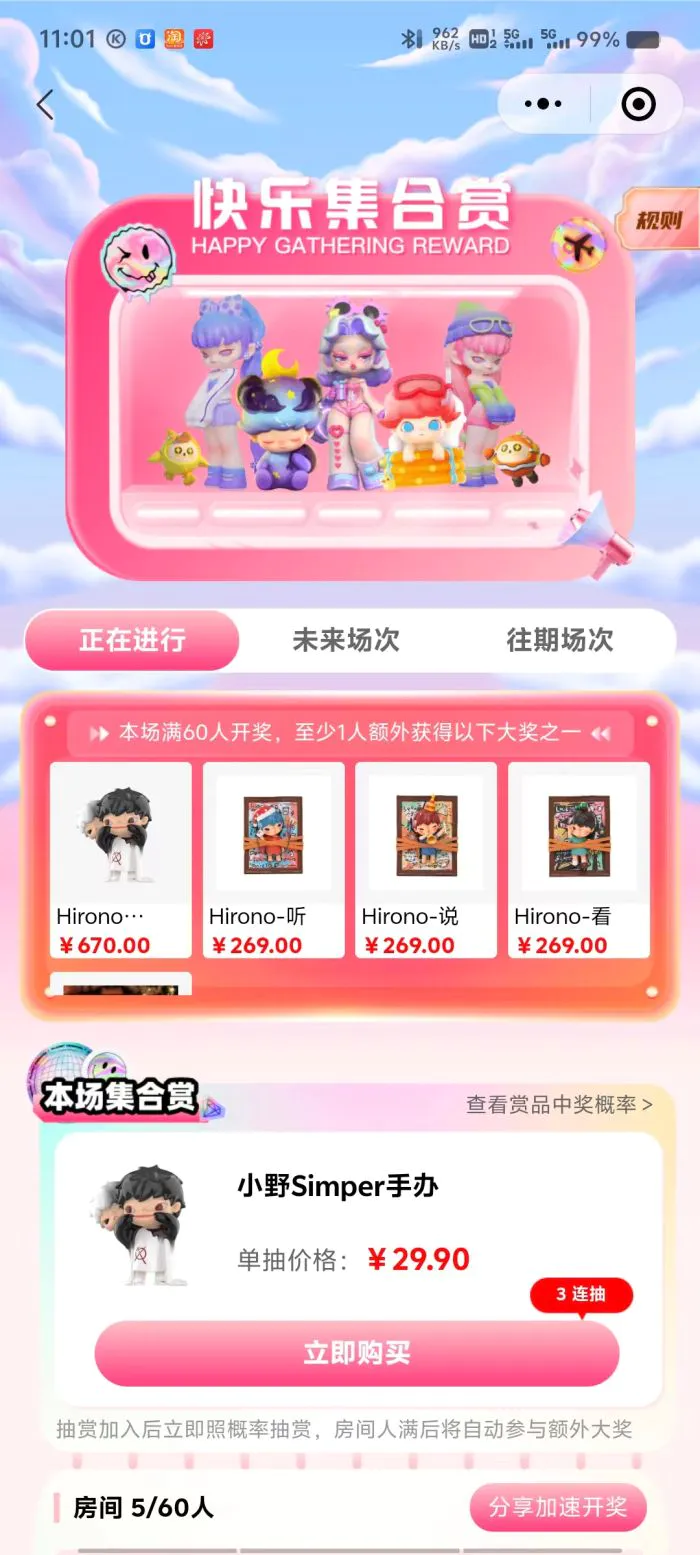Switch to the 未来场次 tab
Image resolution: width=700 pixels, height=1555 pixels.
click(x=346, y=640)
